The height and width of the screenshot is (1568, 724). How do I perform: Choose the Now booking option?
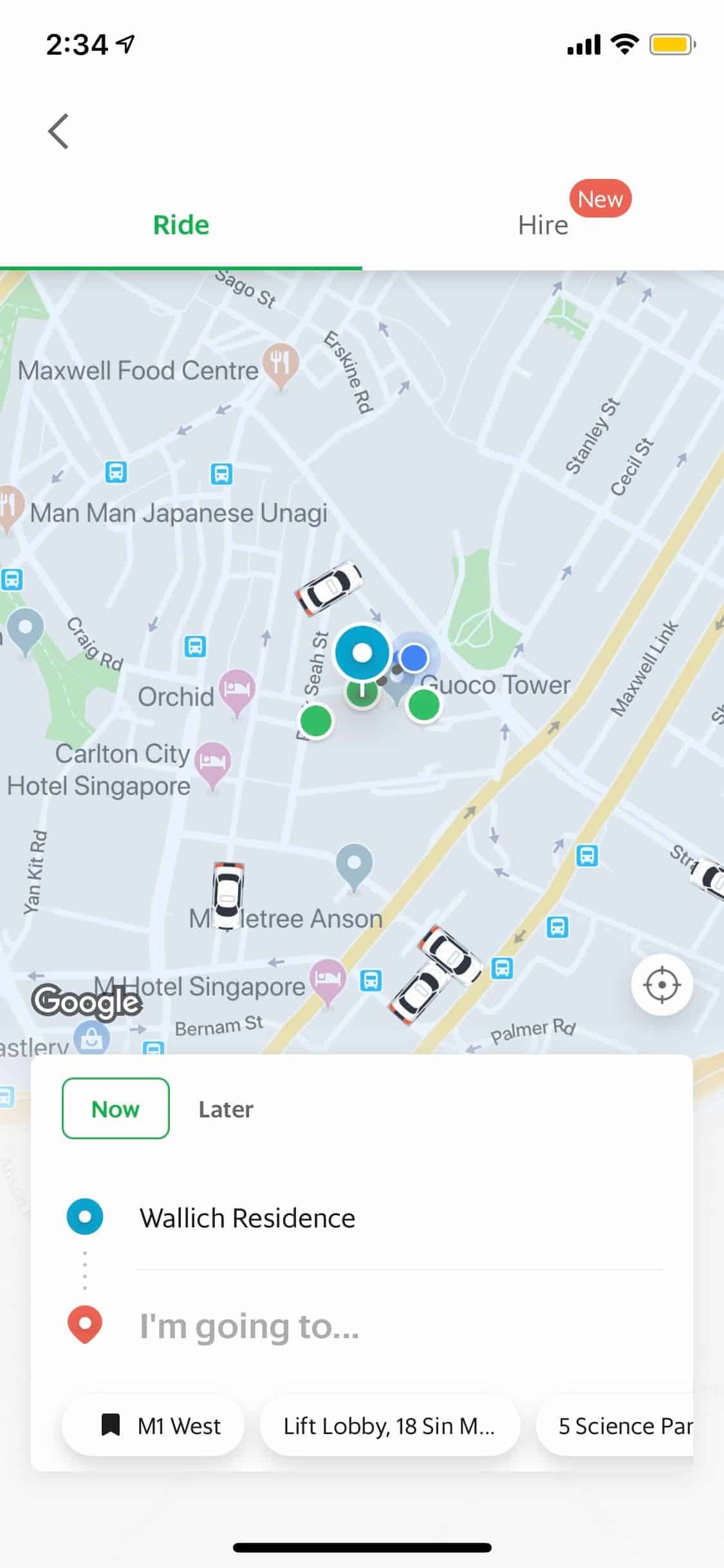point(116,1108)
